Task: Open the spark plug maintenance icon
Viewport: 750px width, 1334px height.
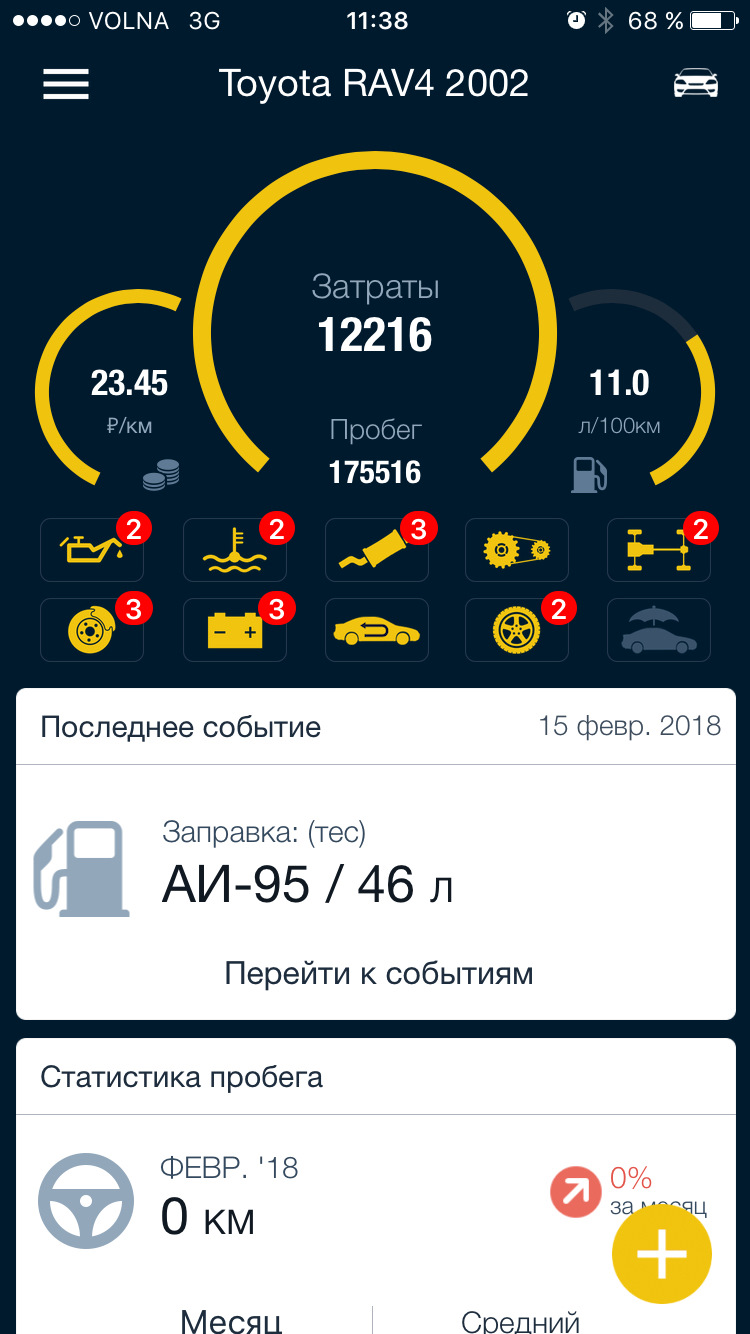Action: 376,550
